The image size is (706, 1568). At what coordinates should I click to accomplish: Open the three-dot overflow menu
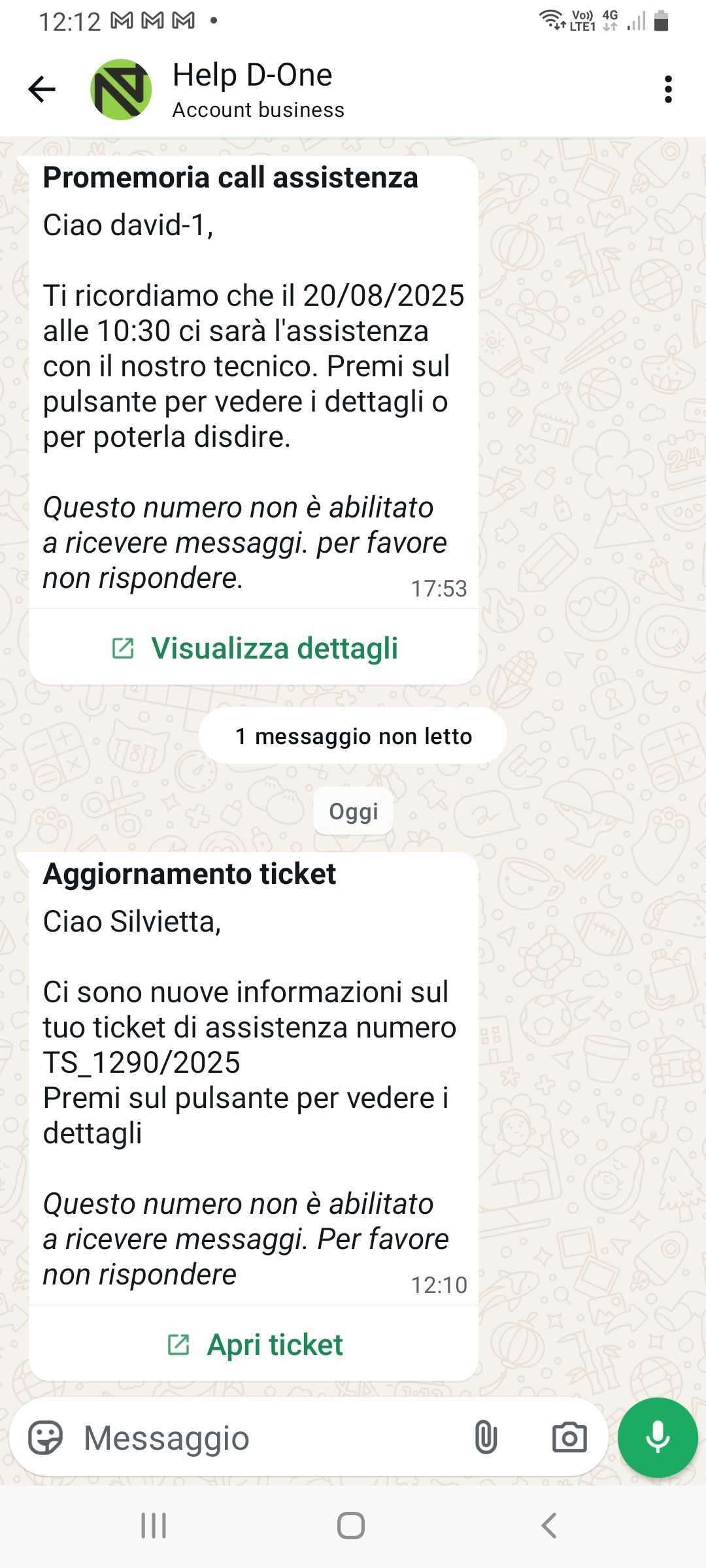(667, 89)
